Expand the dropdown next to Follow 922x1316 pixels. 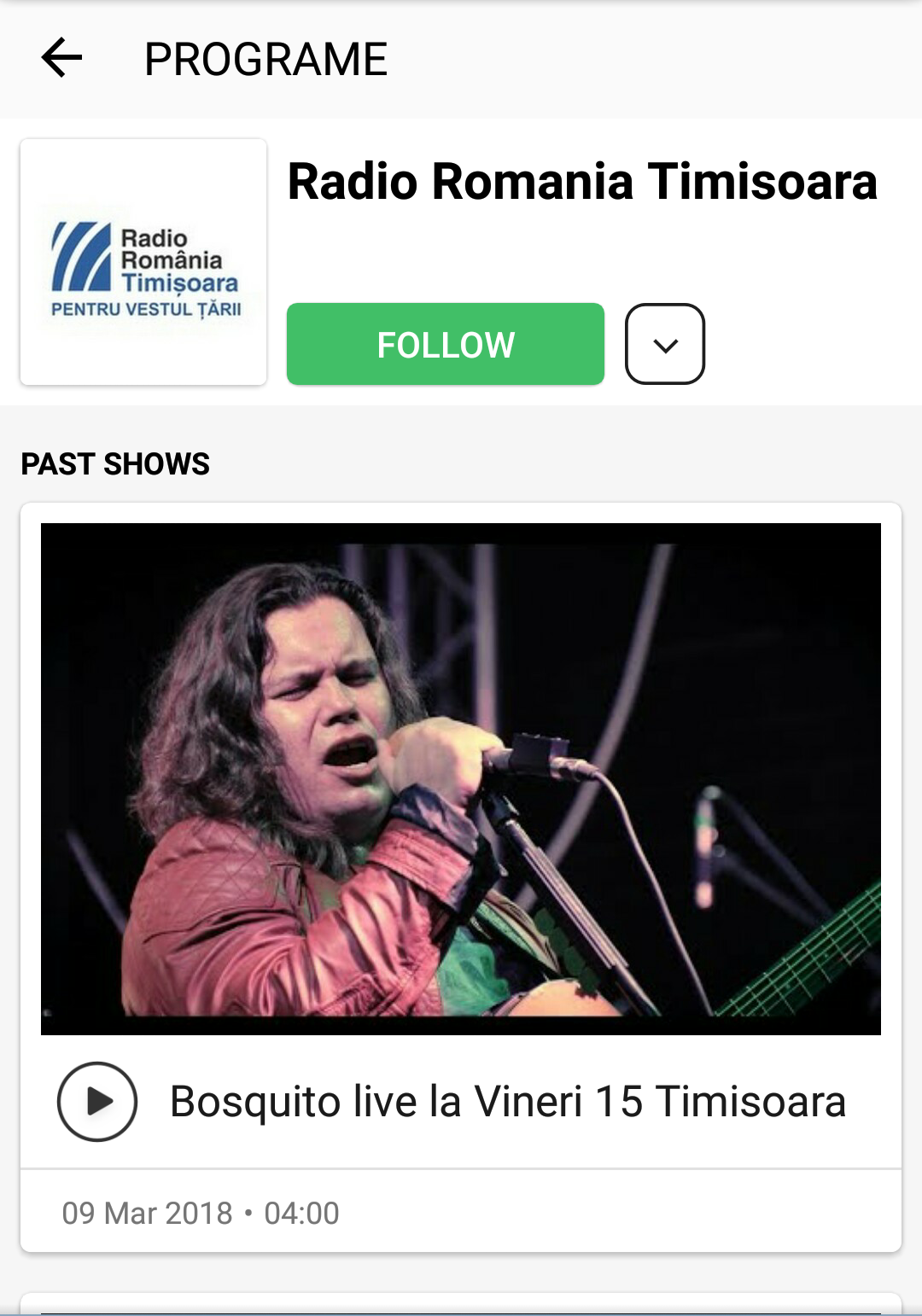coord(664,344)
